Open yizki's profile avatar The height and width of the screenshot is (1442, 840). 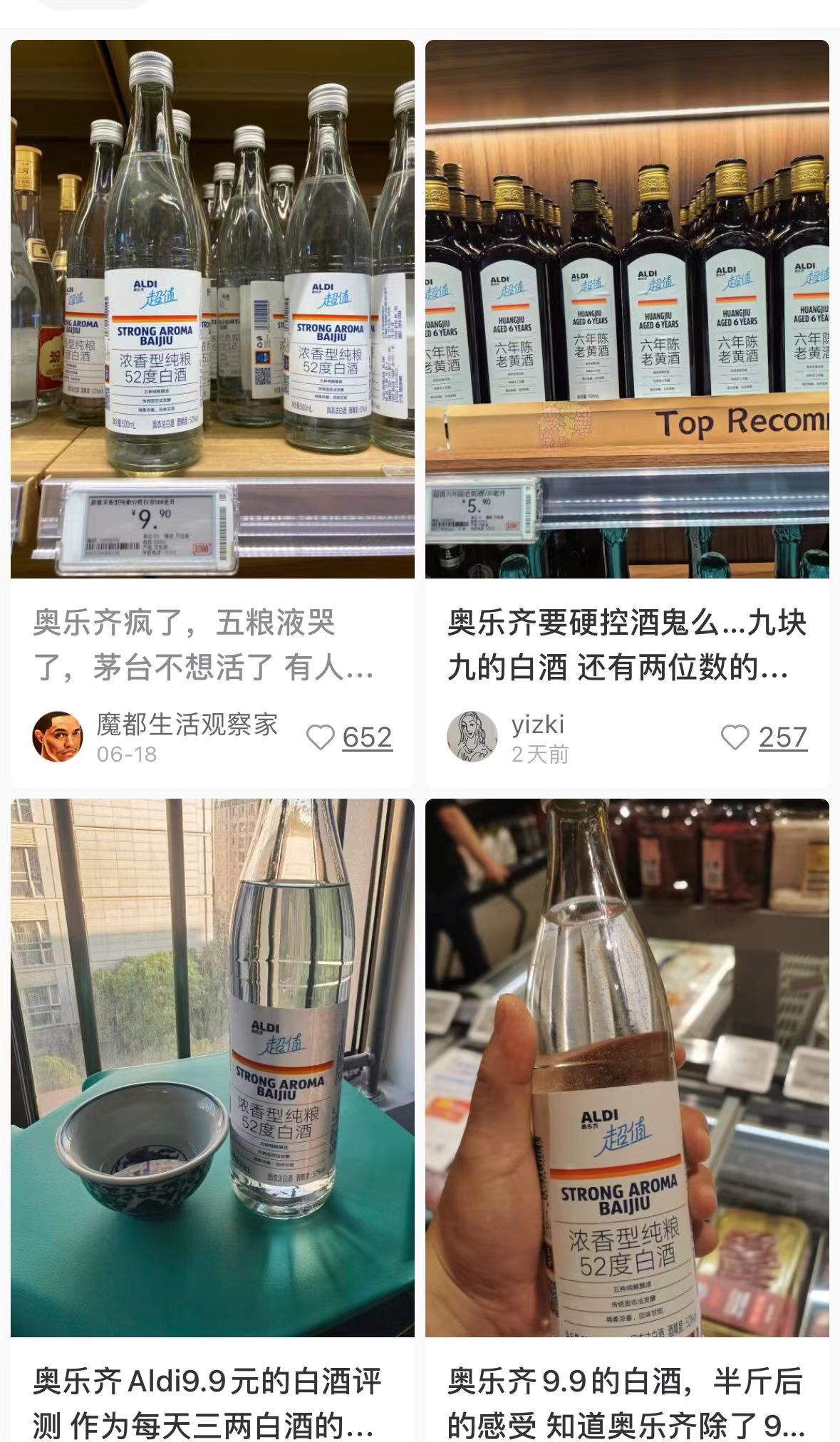point(472,736)
